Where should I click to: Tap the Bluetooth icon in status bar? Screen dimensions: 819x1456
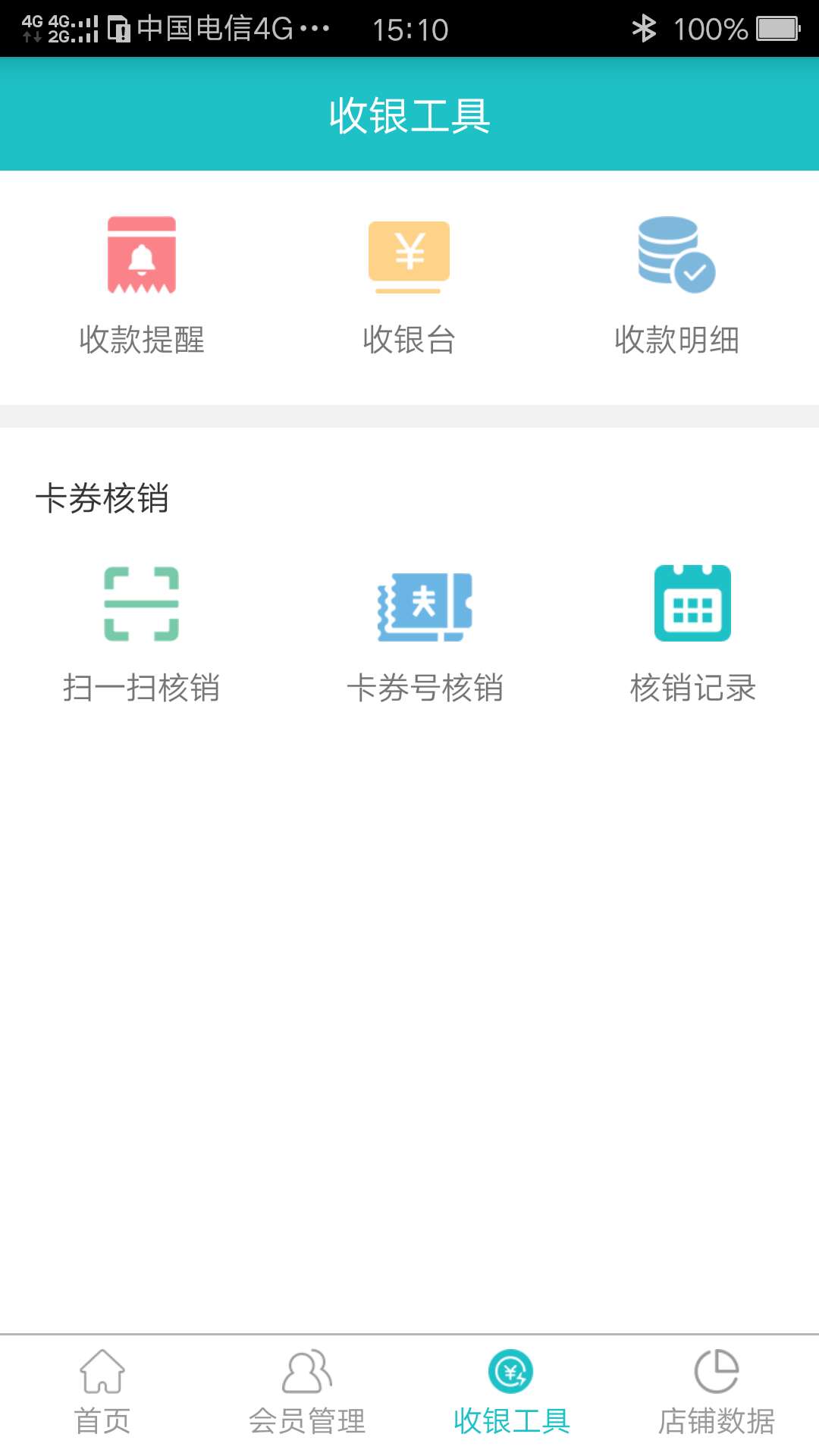(645, 29)
